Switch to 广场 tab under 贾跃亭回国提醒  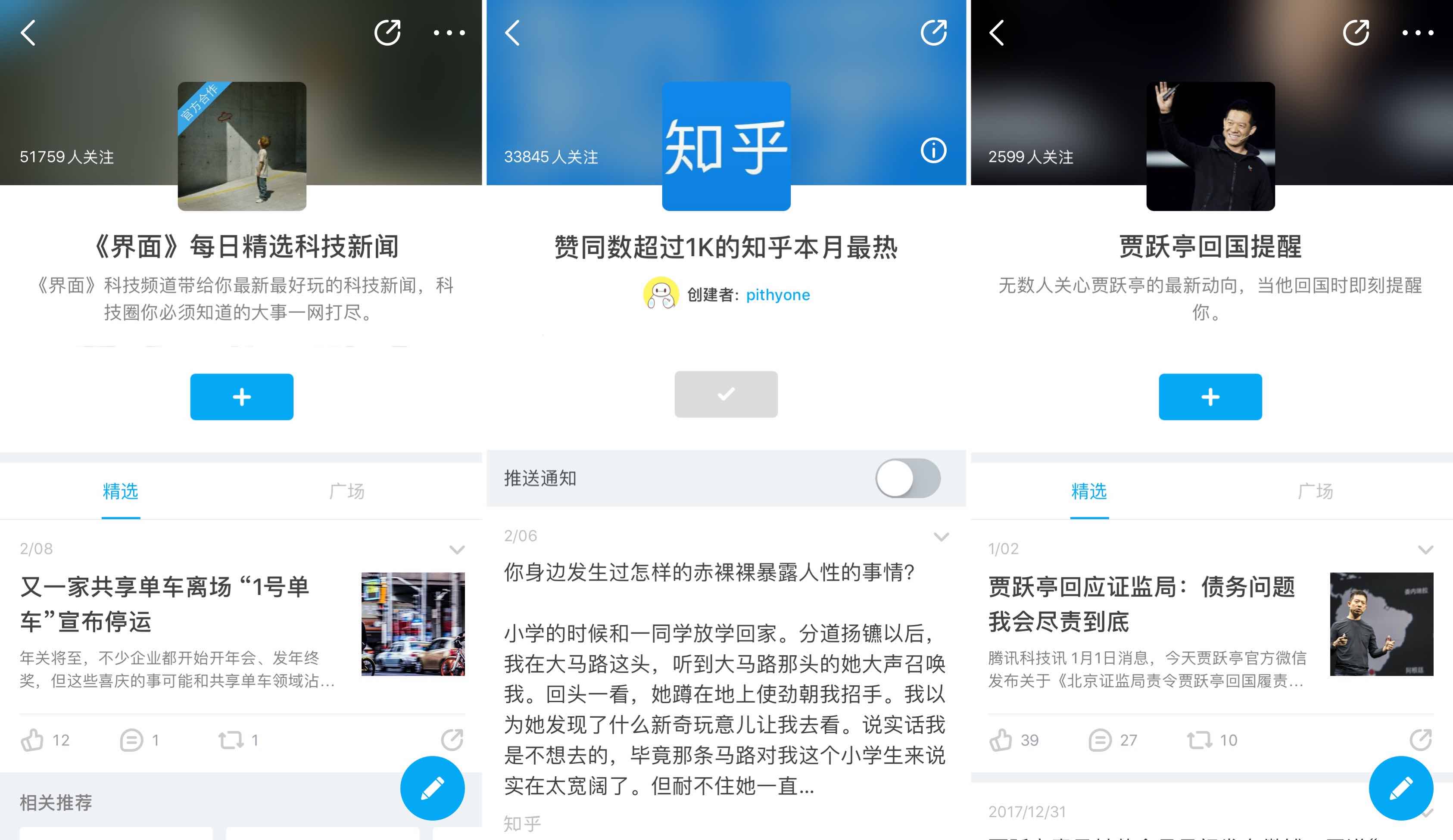coord(1315,491)
